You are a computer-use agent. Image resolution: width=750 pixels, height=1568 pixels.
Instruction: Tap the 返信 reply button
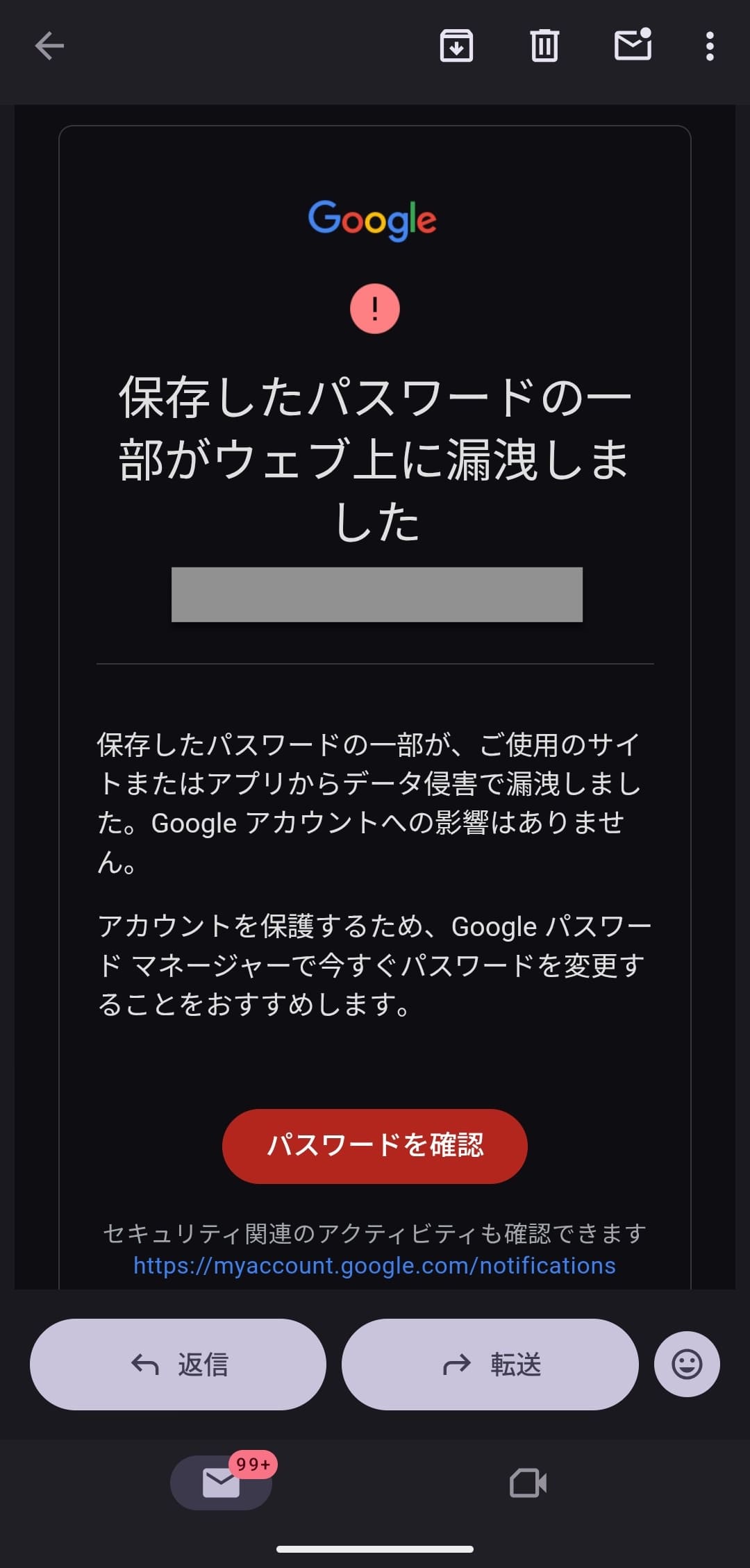click(177, 1363)
